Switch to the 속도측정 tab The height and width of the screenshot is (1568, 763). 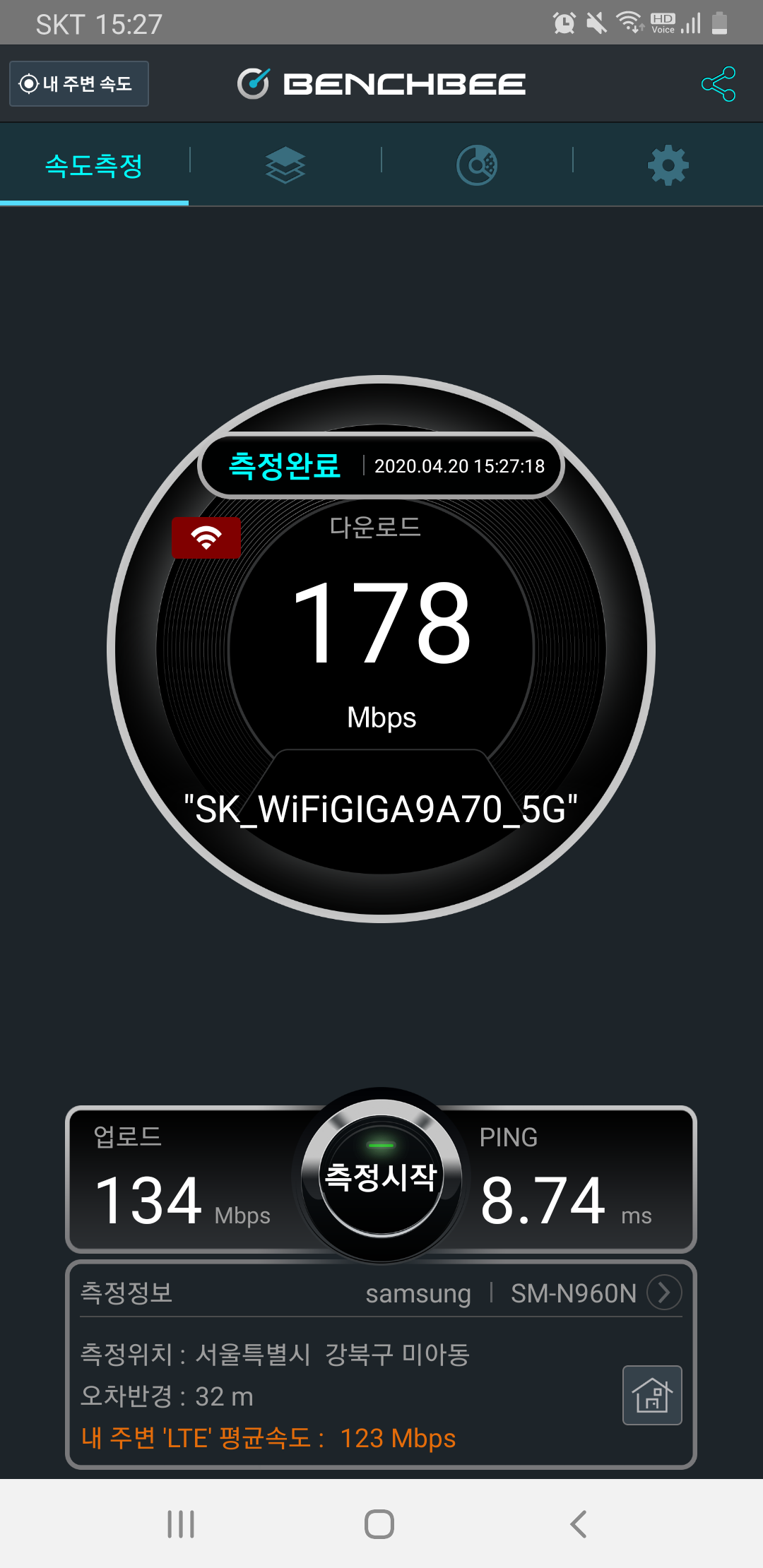click(94, 166)
